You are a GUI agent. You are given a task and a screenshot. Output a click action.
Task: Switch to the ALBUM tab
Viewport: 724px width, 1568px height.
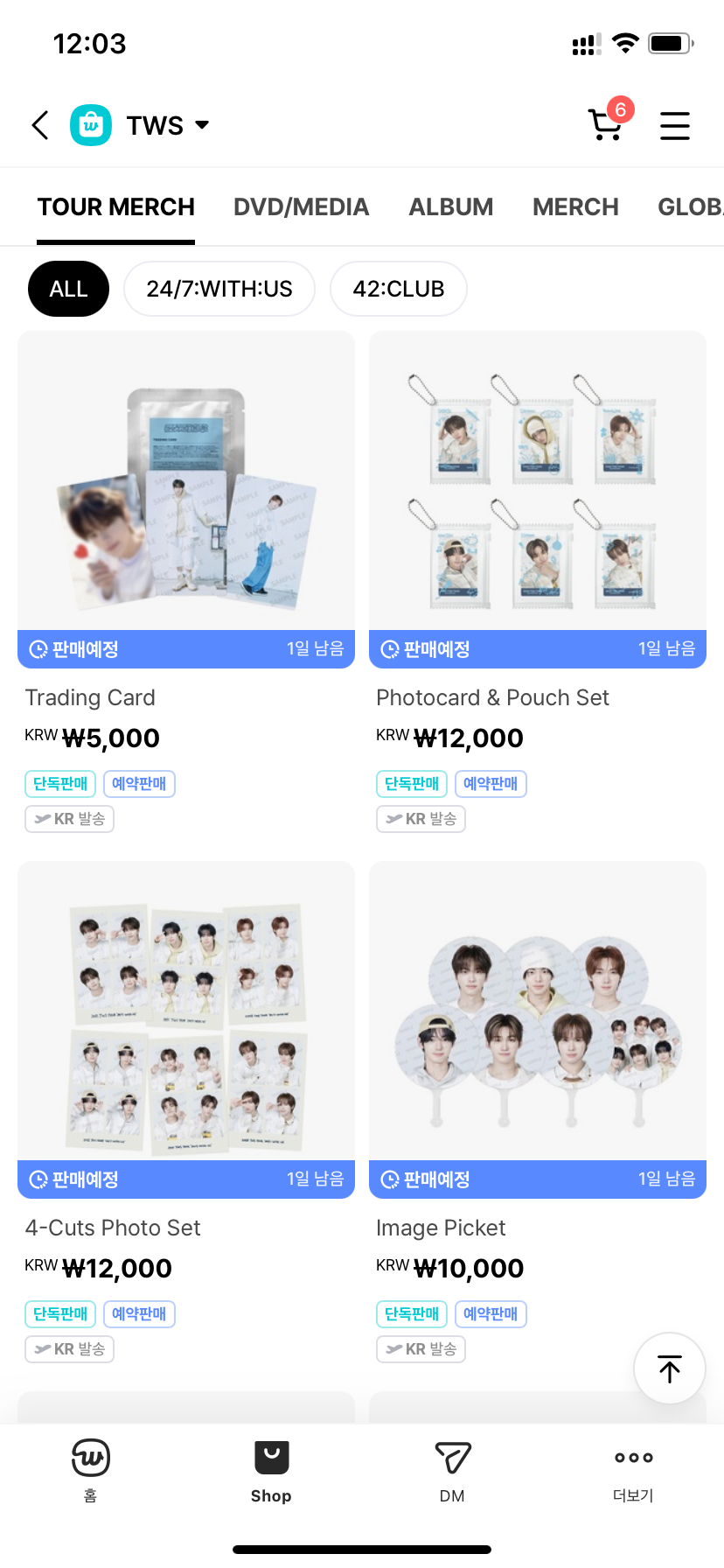coord(450,207)
